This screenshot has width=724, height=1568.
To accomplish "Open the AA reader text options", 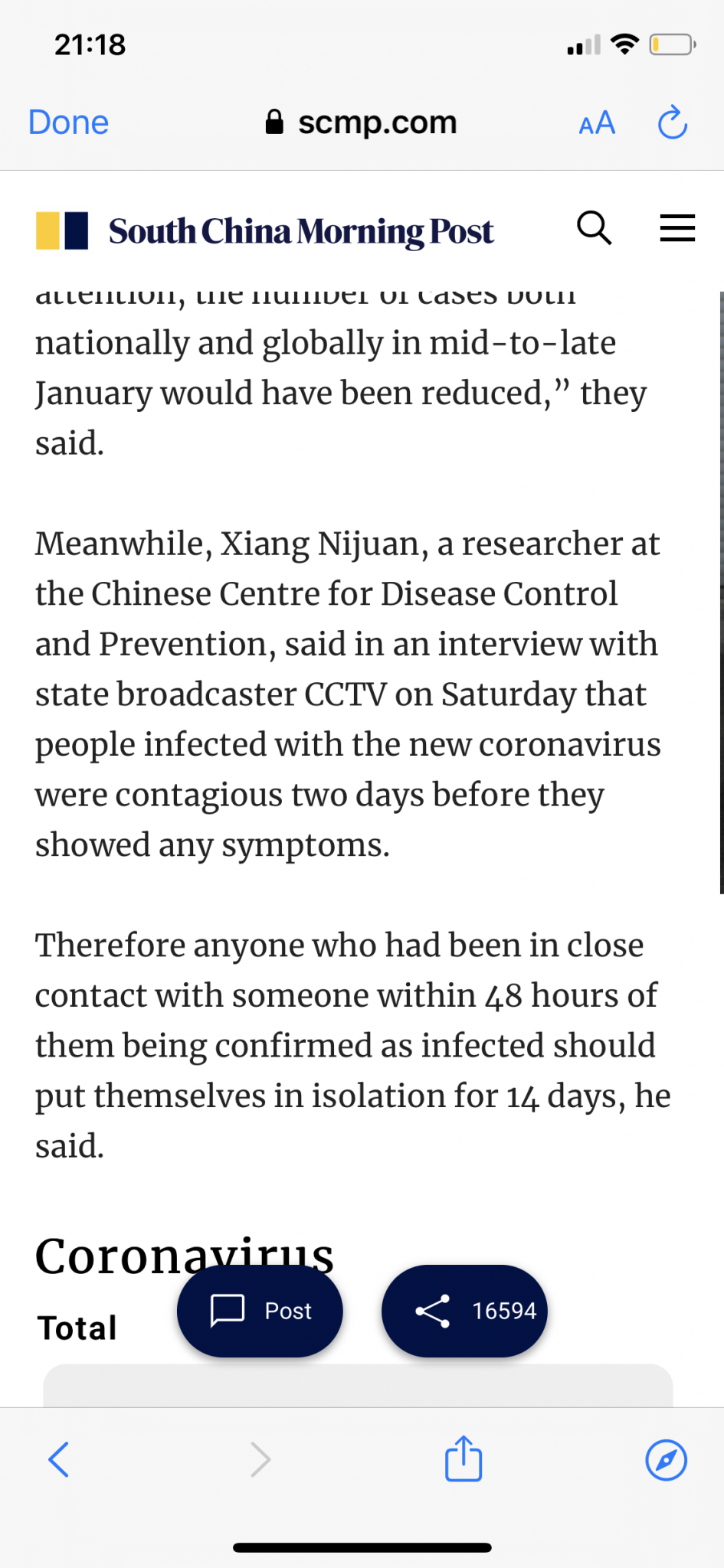I will click(597, 122).
